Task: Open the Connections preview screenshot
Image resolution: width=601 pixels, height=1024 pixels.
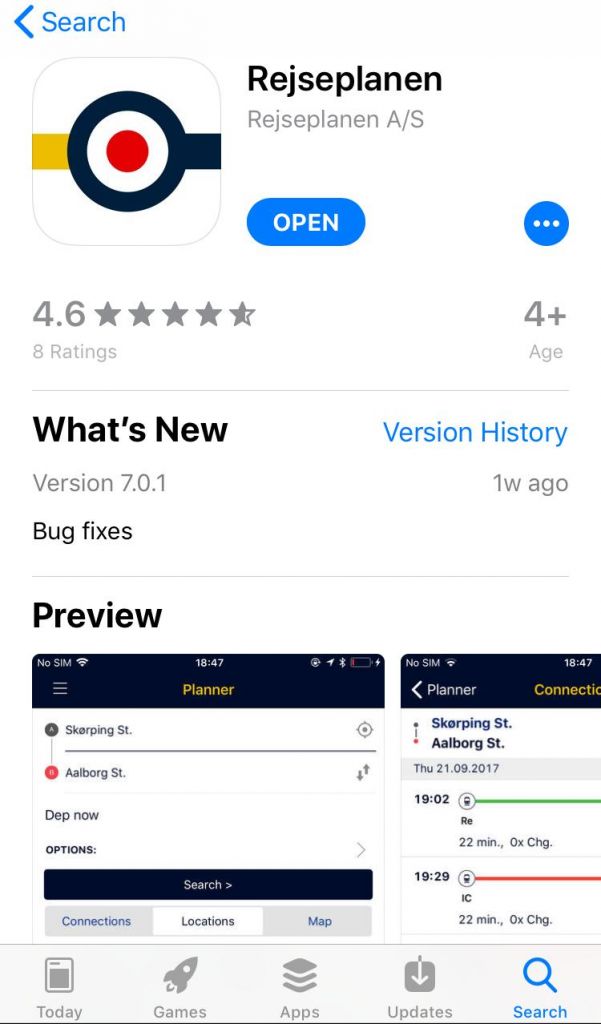Action: tap(500, 798)
